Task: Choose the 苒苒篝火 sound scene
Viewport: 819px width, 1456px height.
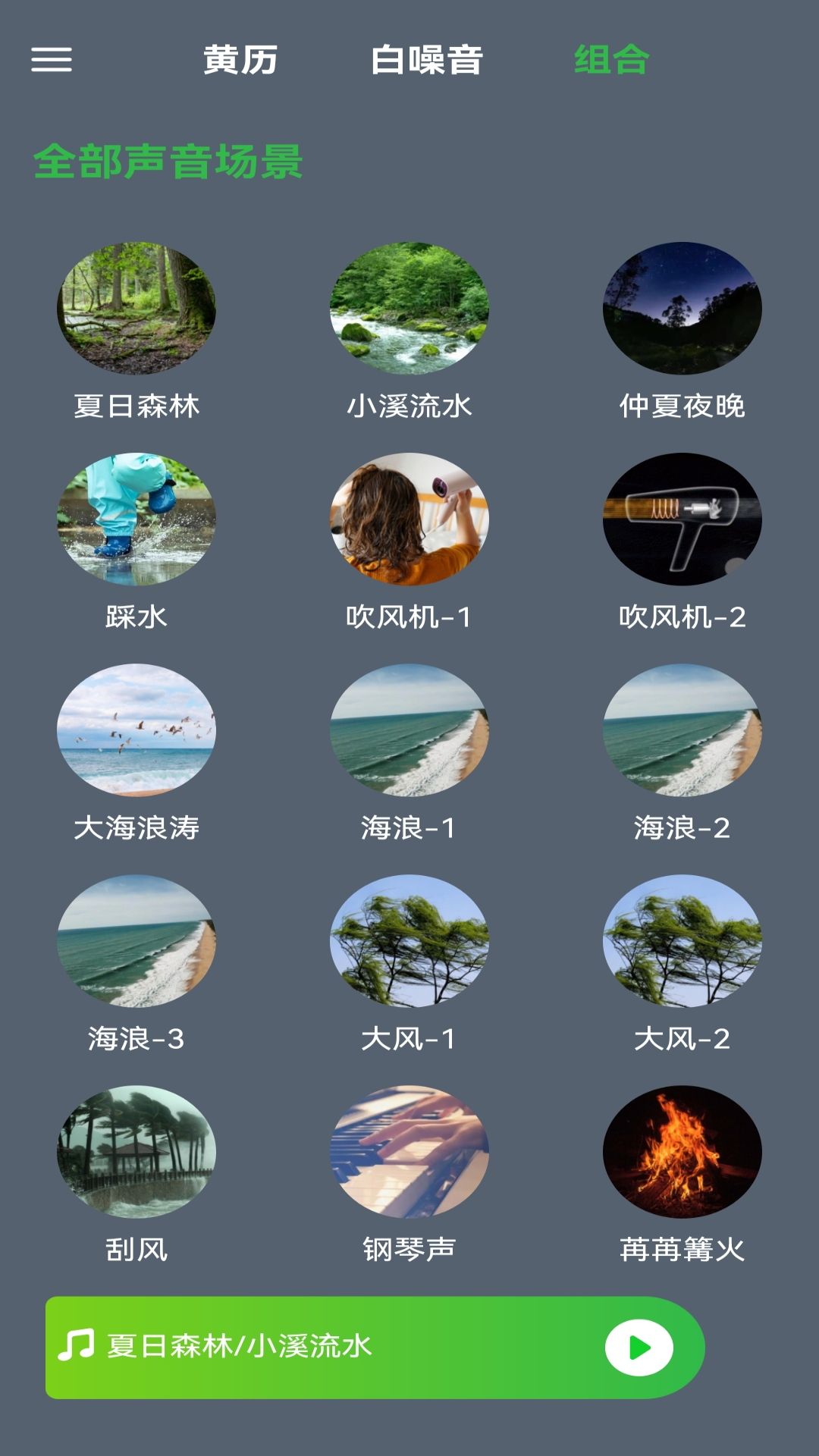Action: pyautogui.click(x=682, y=1152)
